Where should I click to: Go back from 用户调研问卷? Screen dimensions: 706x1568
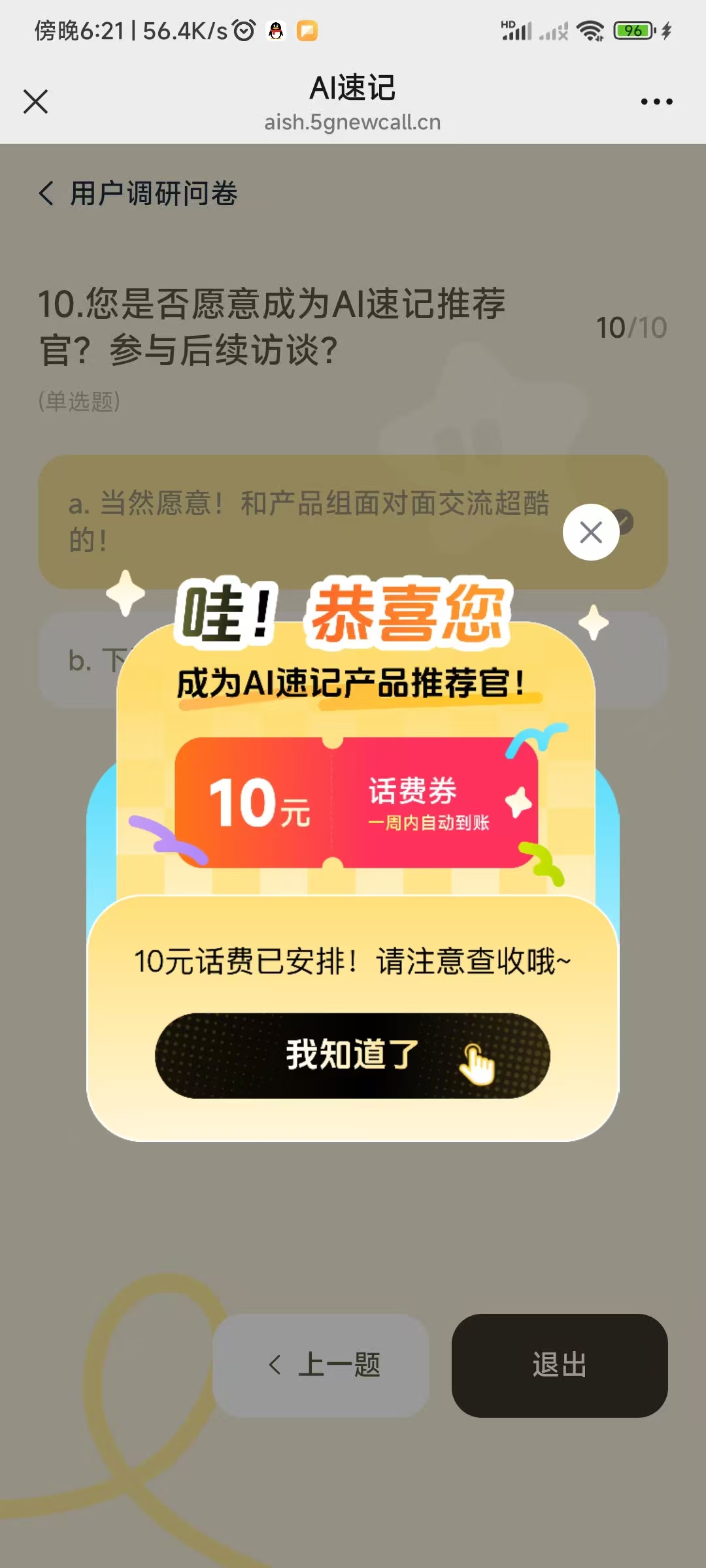(x=46, y=193)
